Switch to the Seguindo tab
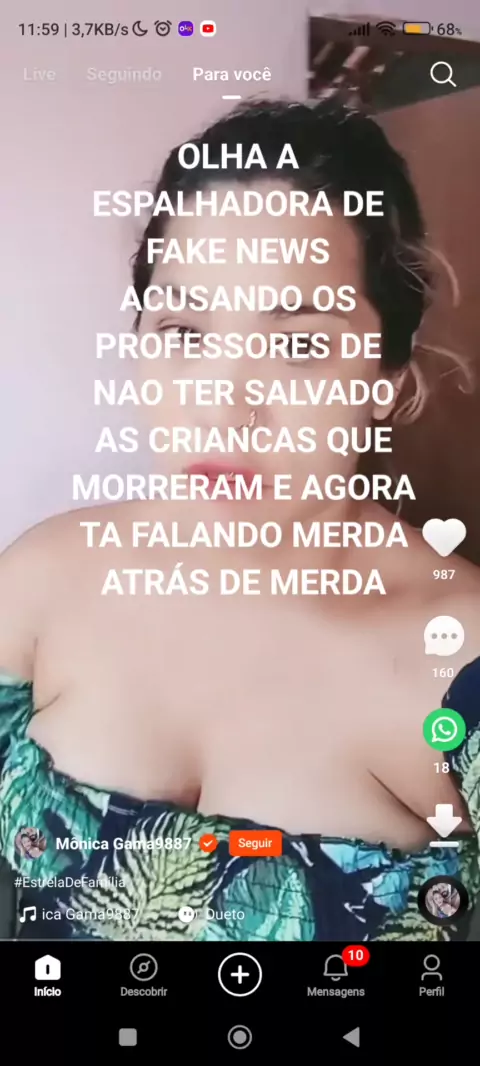 (x=124, y=74)
